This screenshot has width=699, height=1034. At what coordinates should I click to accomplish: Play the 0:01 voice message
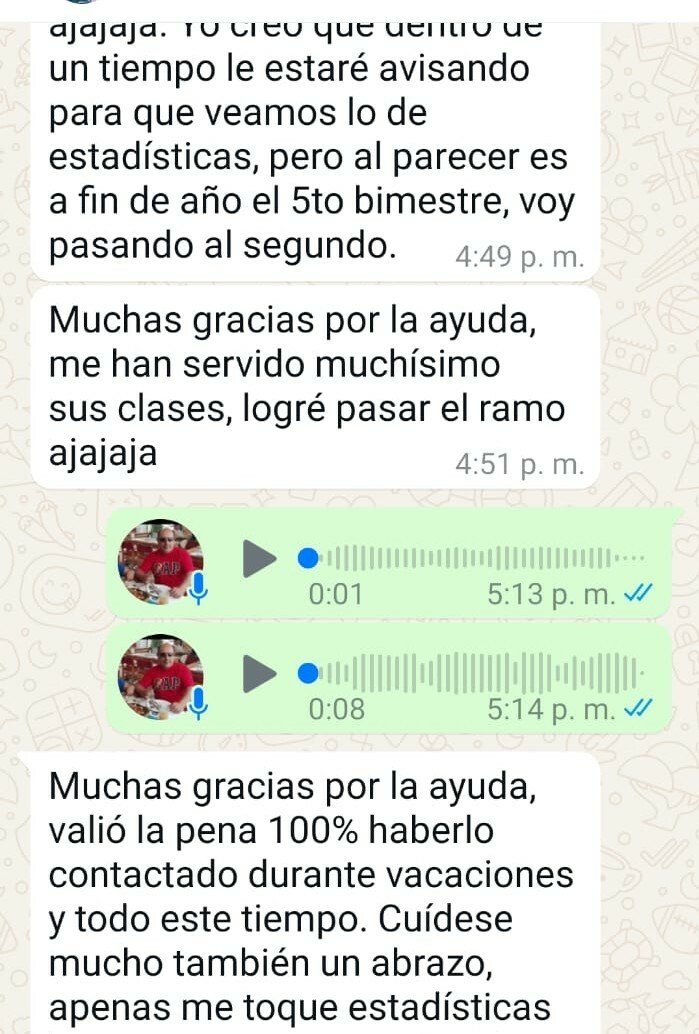tap(258, 557)
